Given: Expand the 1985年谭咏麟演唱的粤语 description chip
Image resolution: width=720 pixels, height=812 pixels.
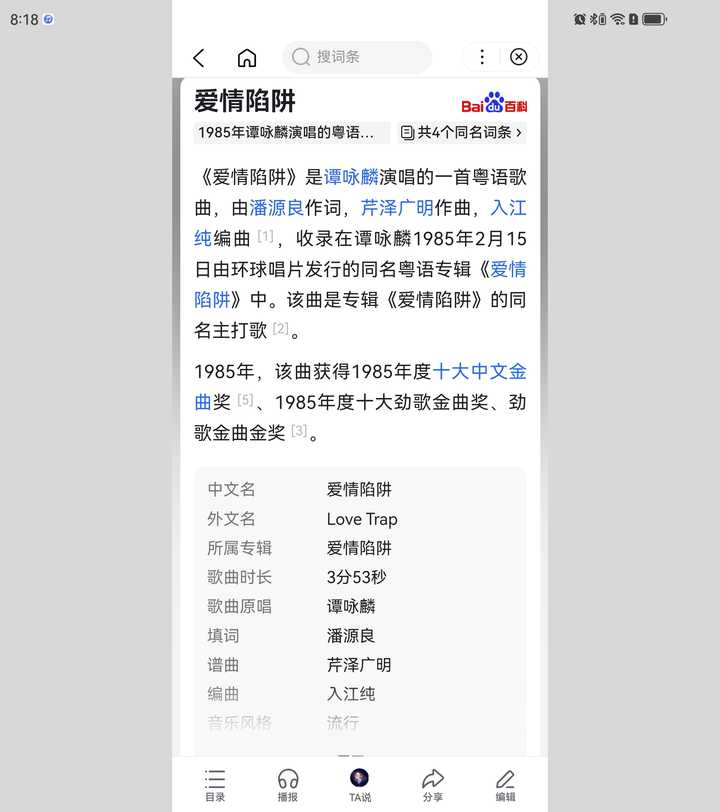Looking at the screenshot, I should (x=292, y=132).
